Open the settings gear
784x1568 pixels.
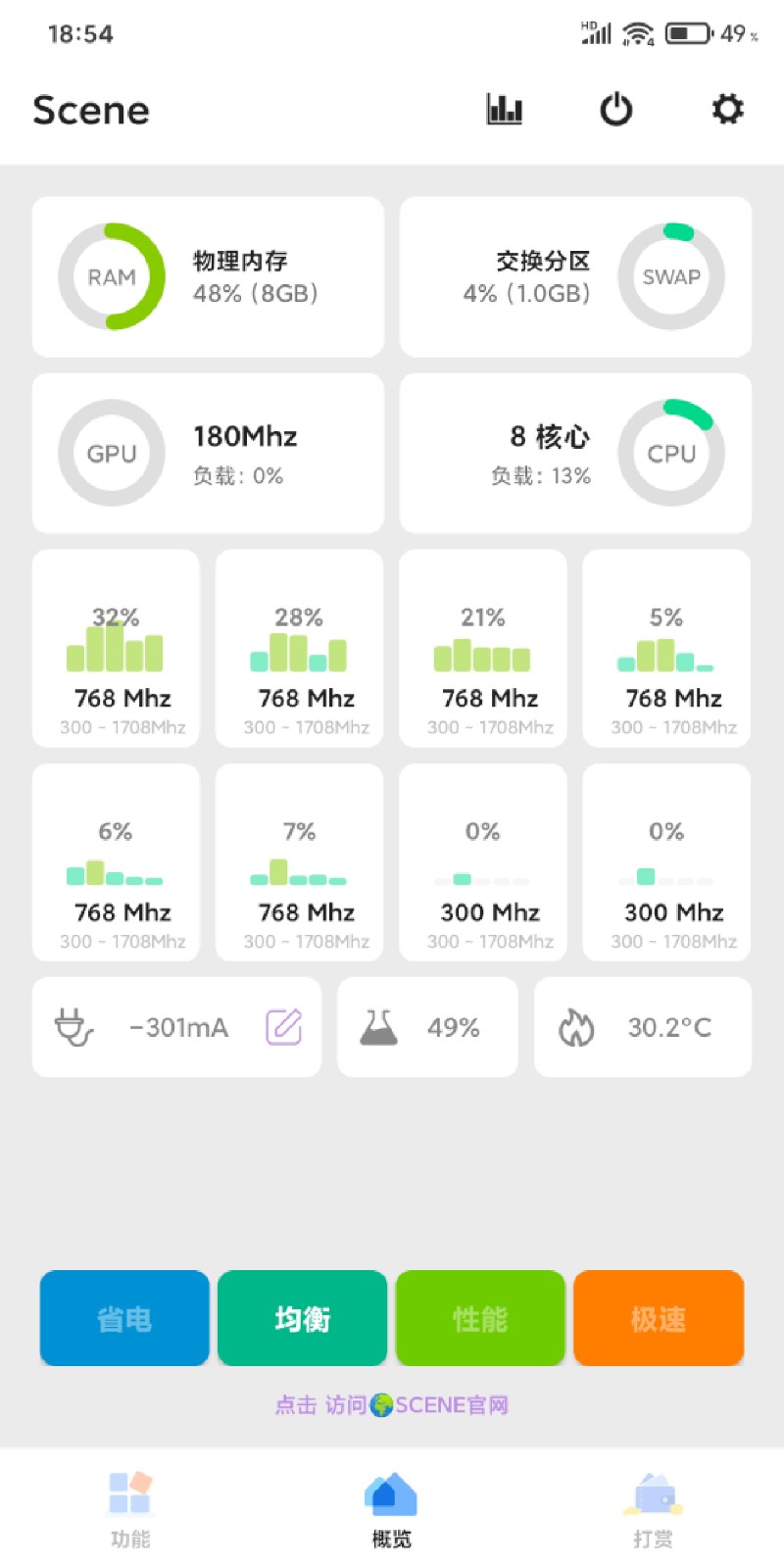727,109
